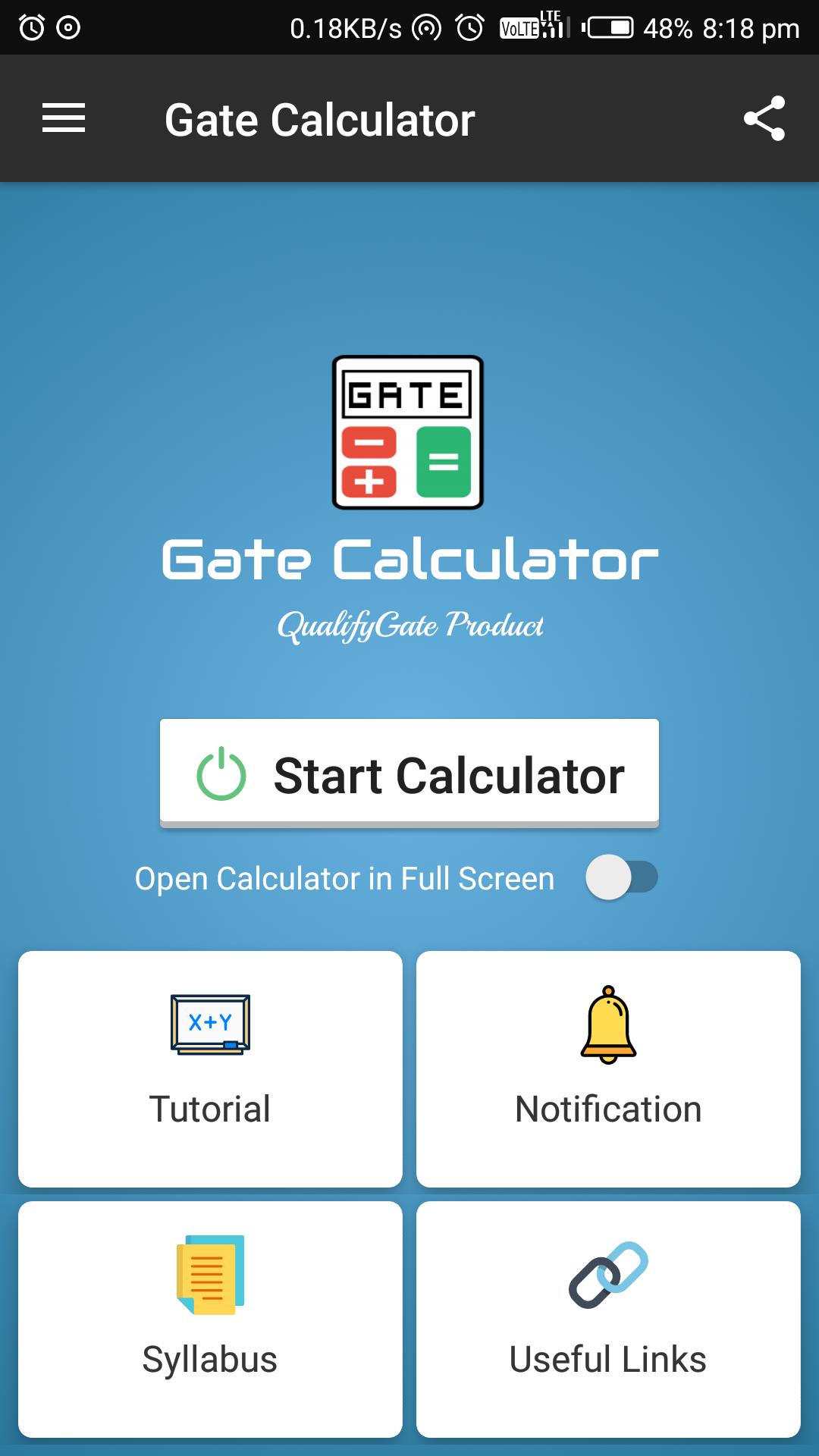819x1456 pixels.
Task: View the Syllabus card
Action: (x=210, y=1319)
